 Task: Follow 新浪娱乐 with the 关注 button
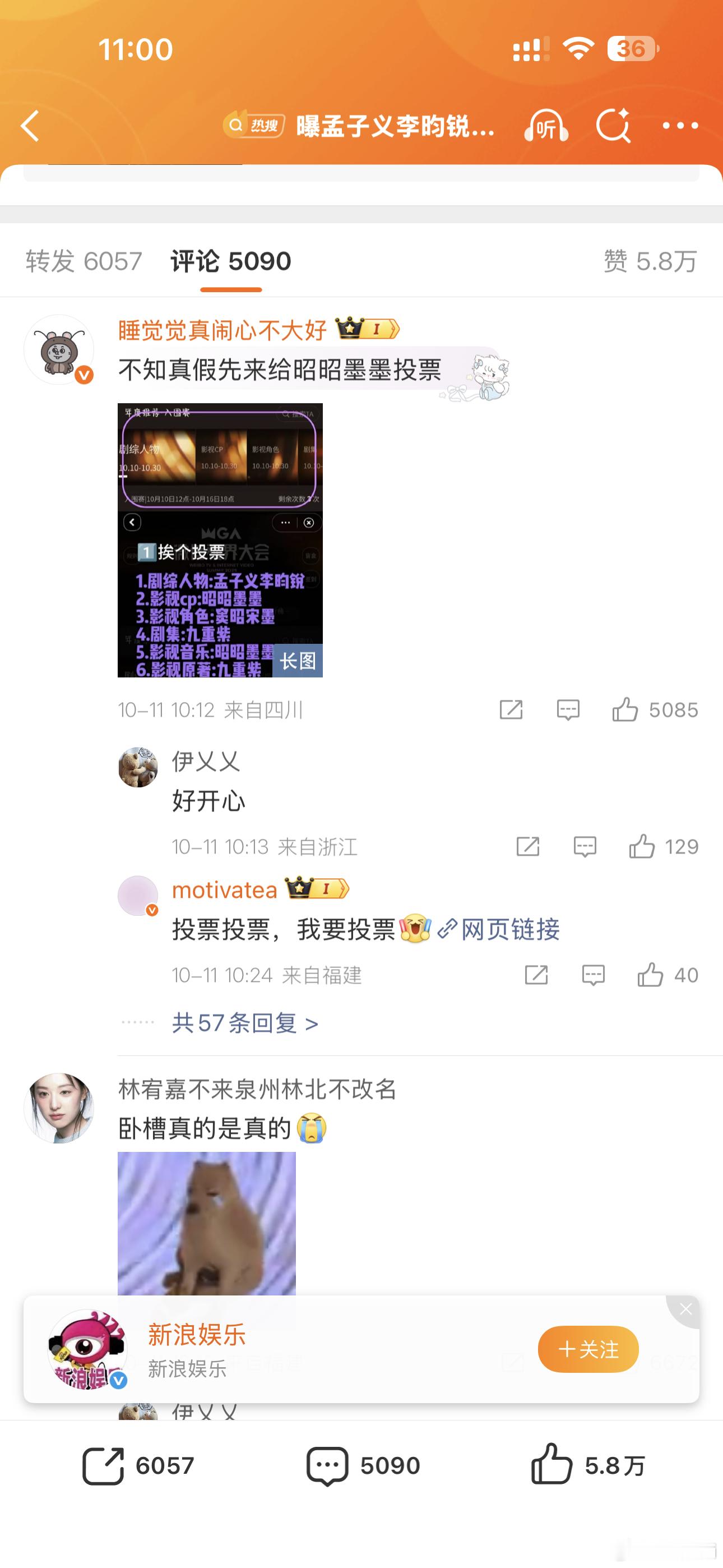588,1349
